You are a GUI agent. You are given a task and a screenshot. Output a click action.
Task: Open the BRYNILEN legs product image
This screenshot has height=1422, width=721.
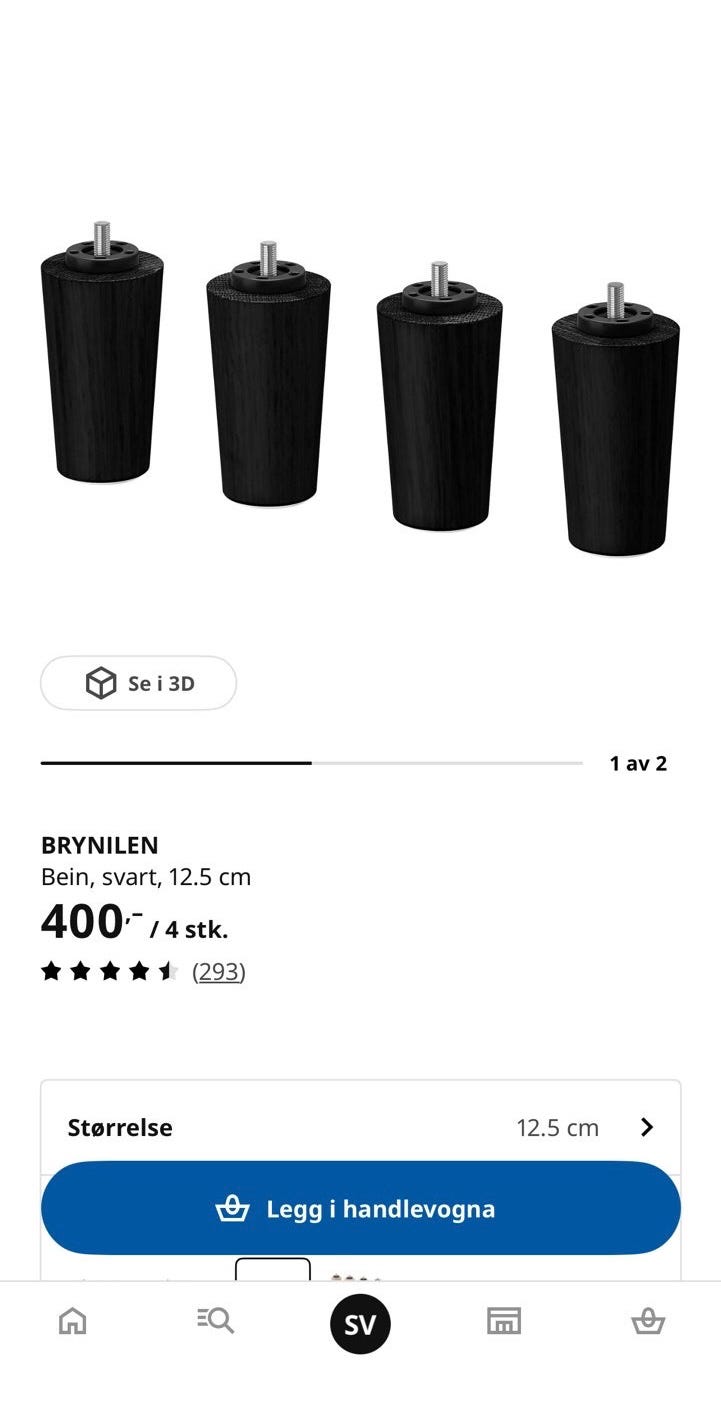click(360, 388)
